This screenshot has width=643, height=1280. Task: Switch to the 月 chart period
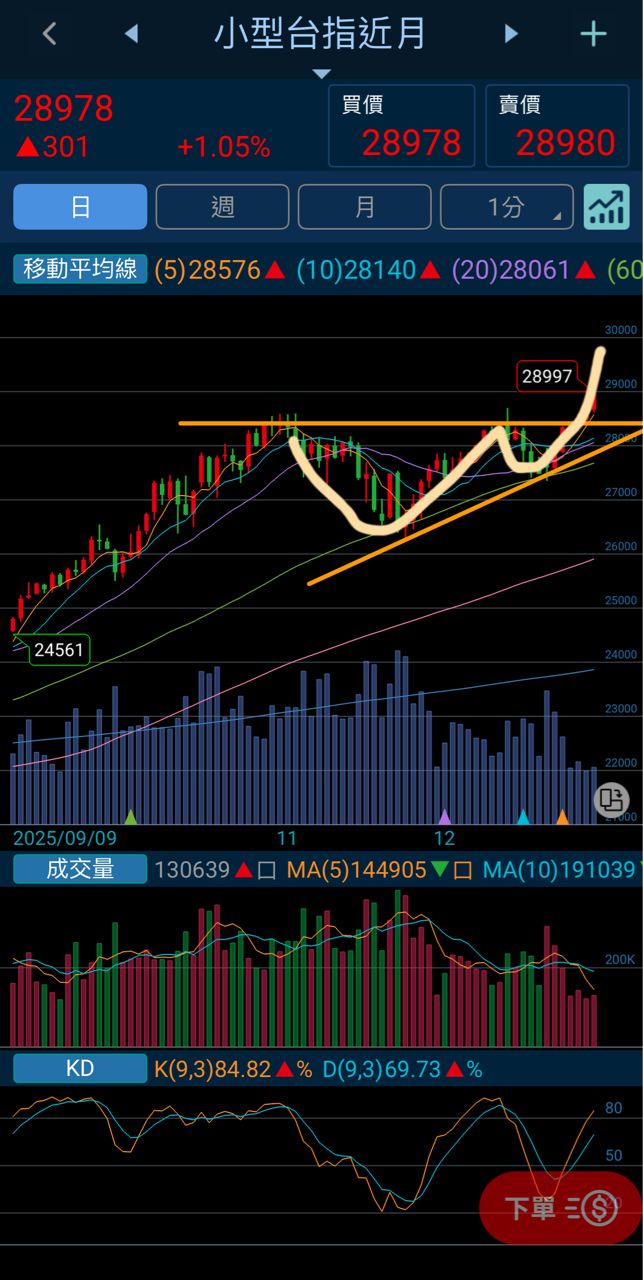point(365,207)
